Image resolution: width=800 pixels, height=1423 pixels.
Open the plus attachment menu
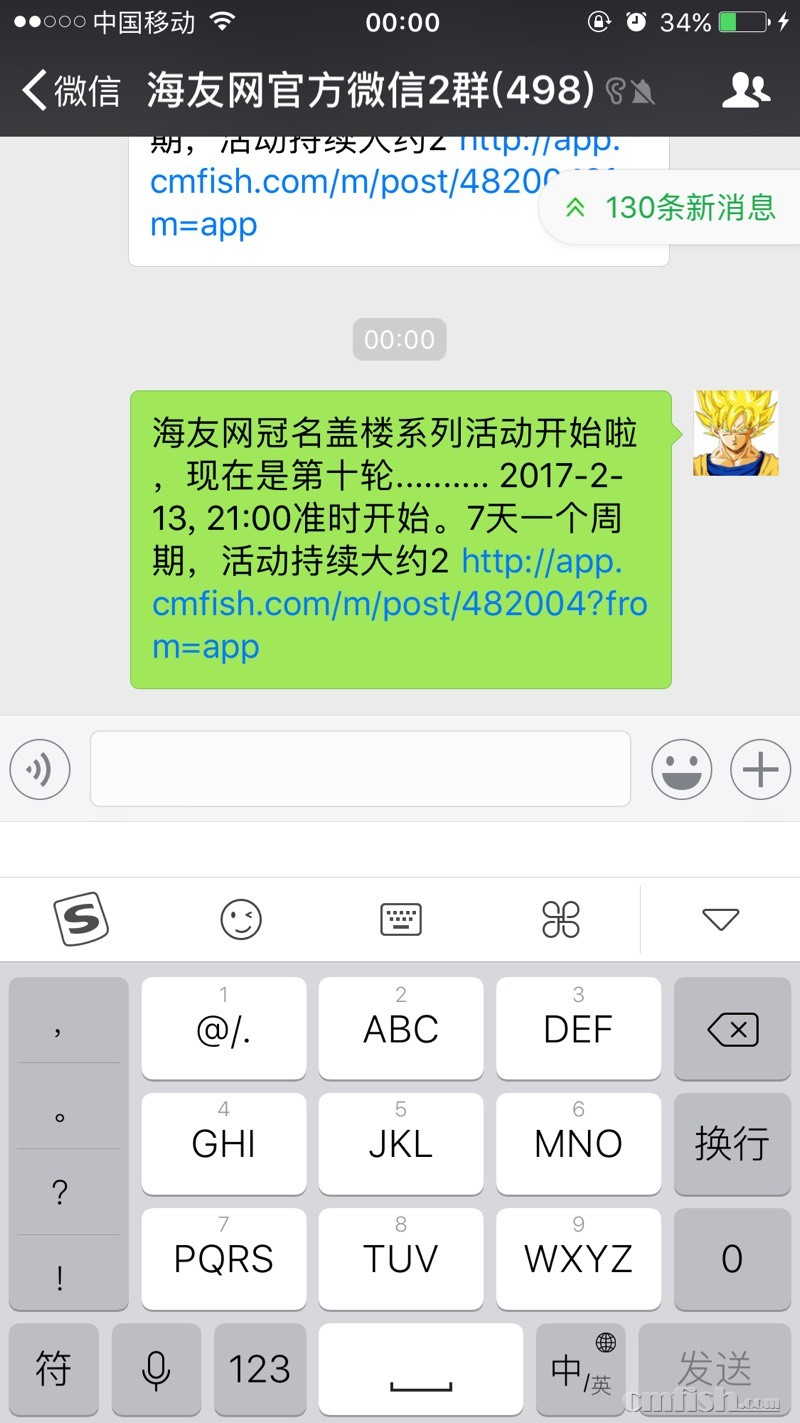coord(760,769)
